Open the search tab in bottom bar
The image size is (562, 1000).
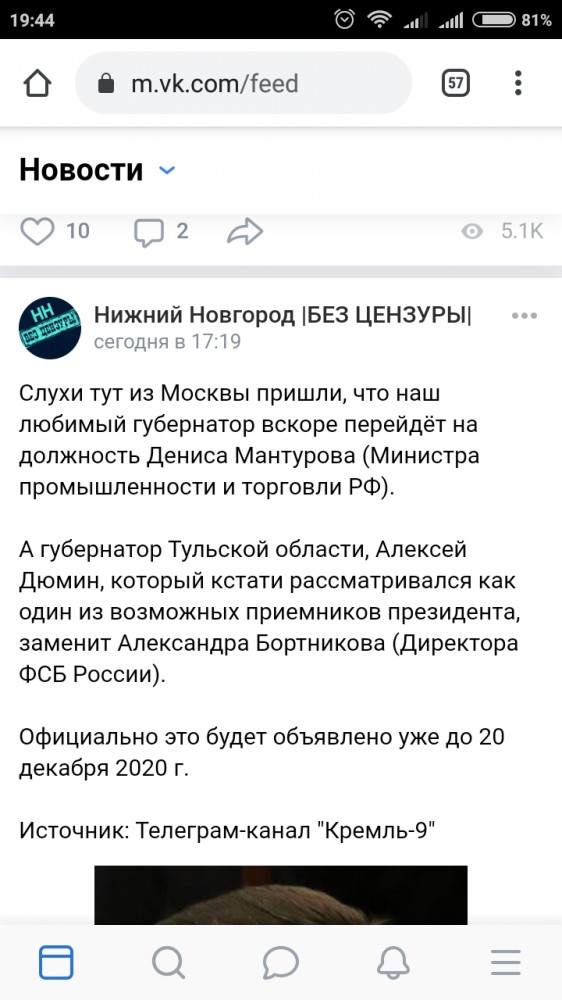(168, 962)
